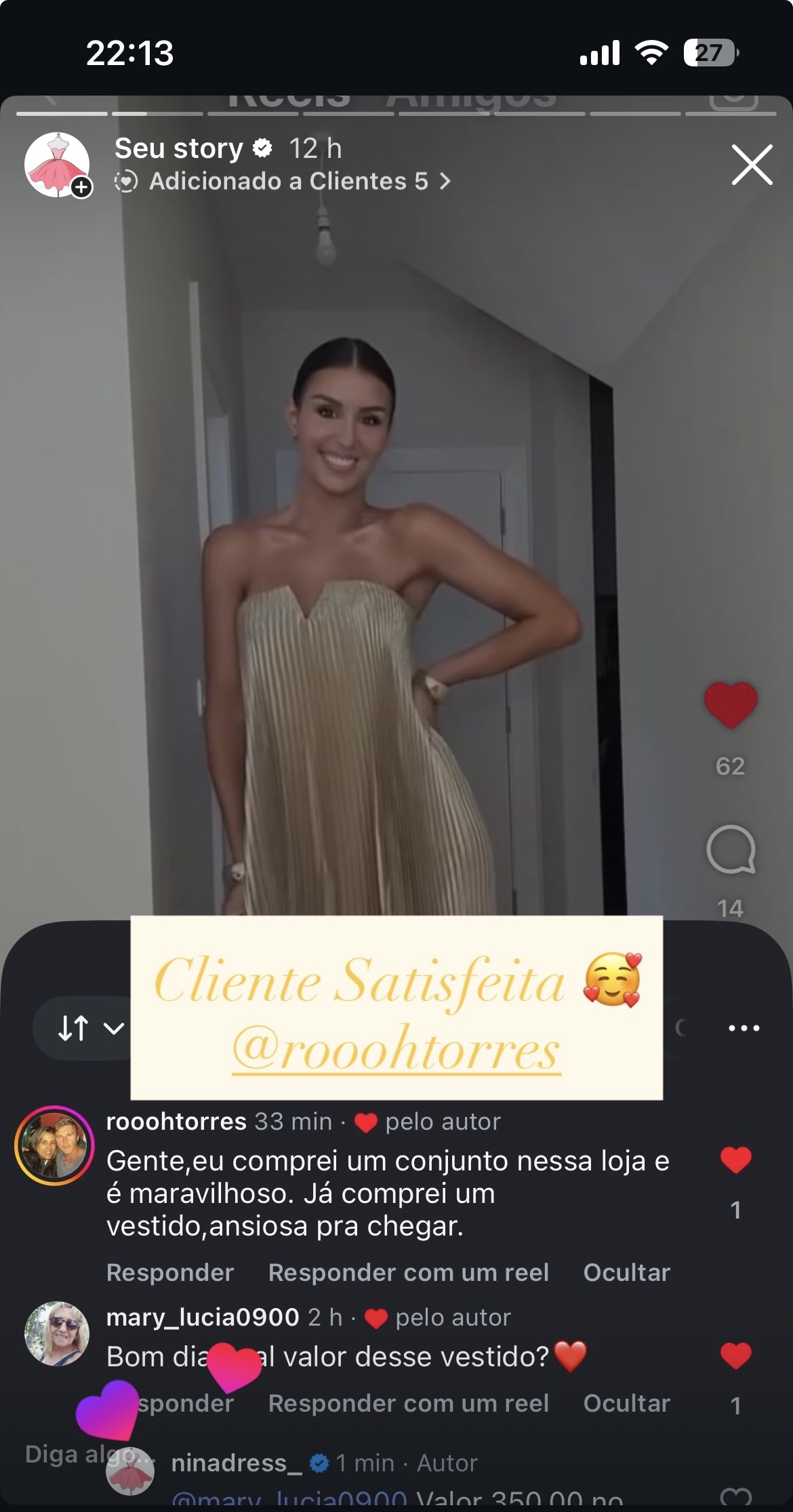Open the comments bubble icon
The height and width of the screenshot is (1512, 793).
pos(731,849)
